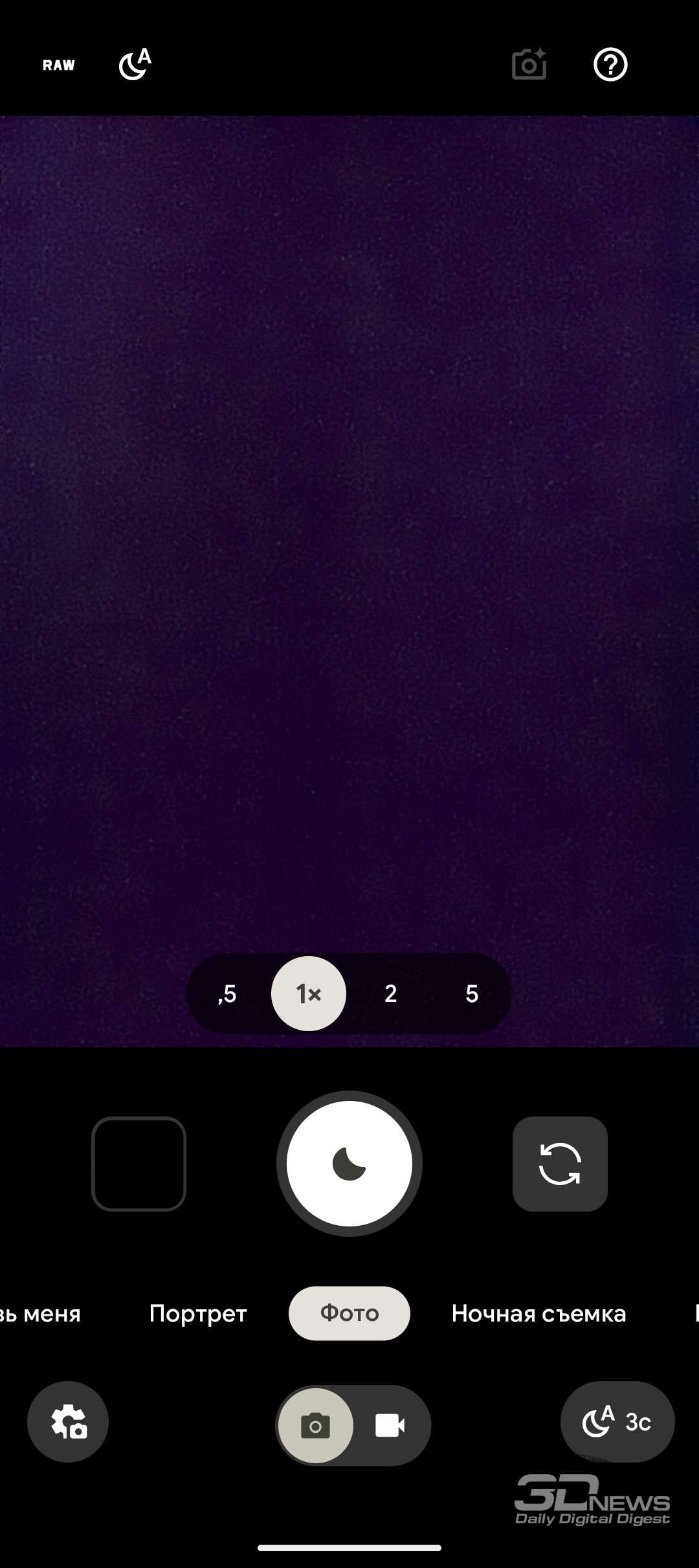Switch to video recording mode
Image resolution: width=699 pixels, height=1568 pixels.
(x=390, y=1426)
